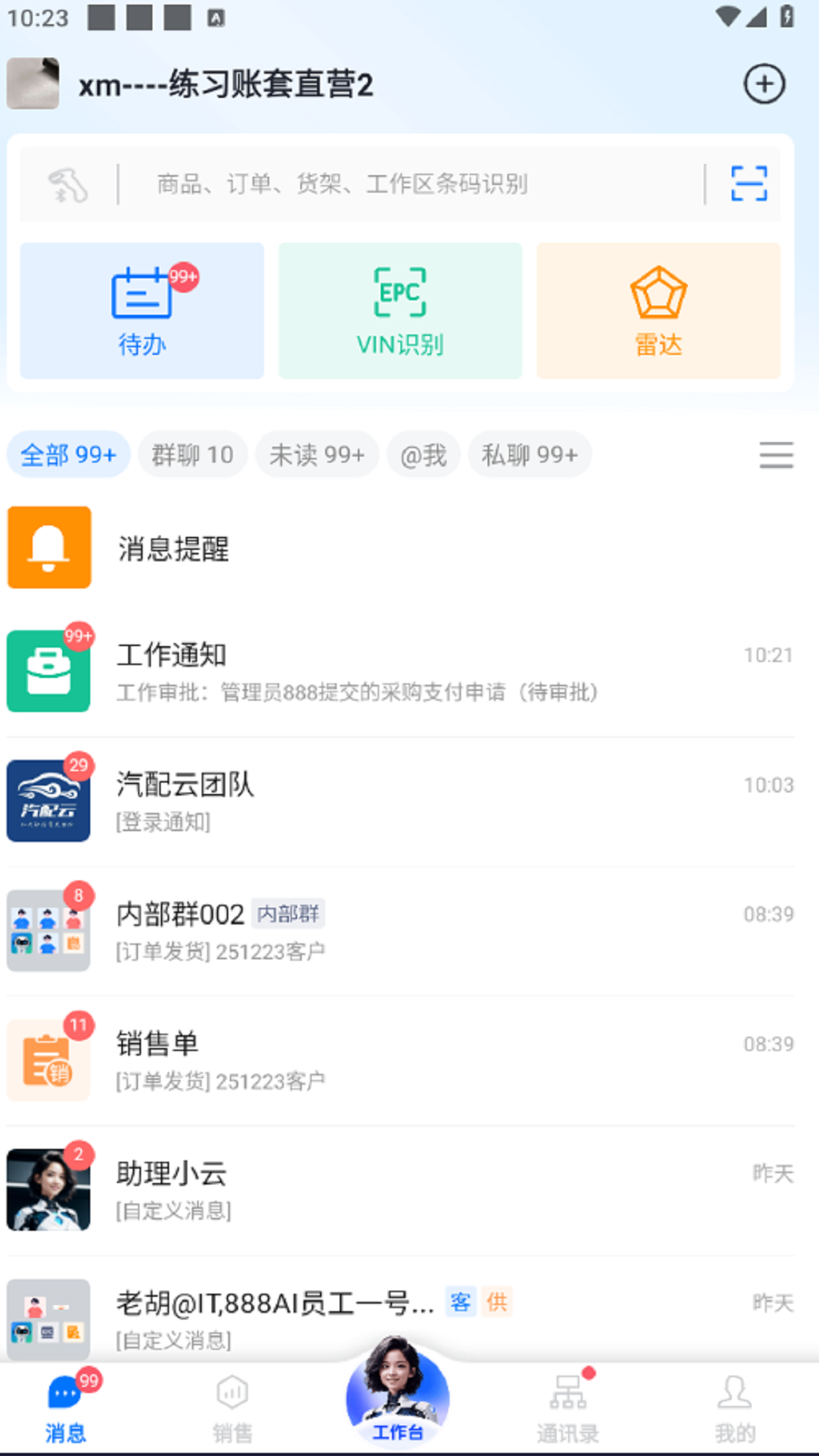Open the VIN识别 scanner tool
This screenshot has width=819, height=1456.
point(400,311)
